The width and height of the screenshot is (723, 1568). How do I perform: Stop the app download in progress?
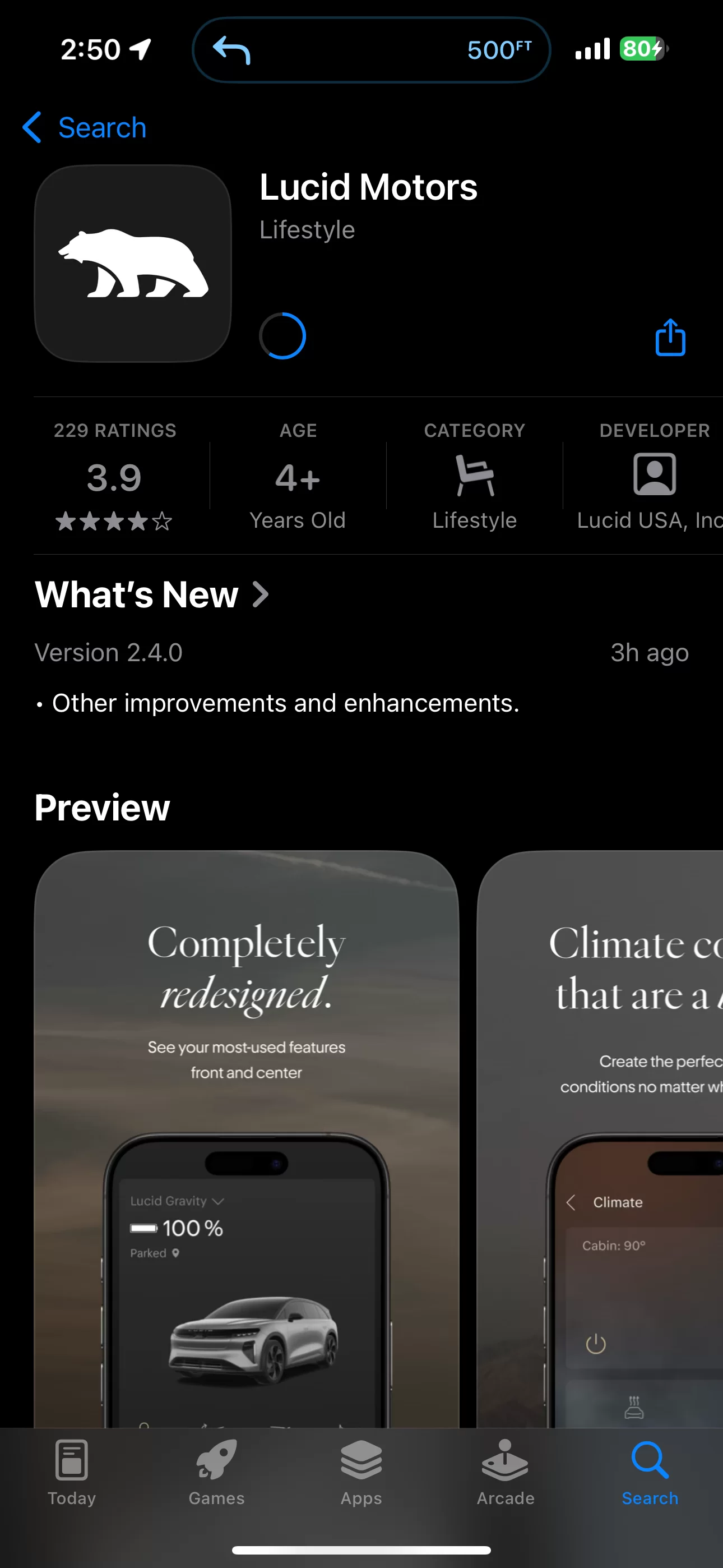(x=282, y=336)
